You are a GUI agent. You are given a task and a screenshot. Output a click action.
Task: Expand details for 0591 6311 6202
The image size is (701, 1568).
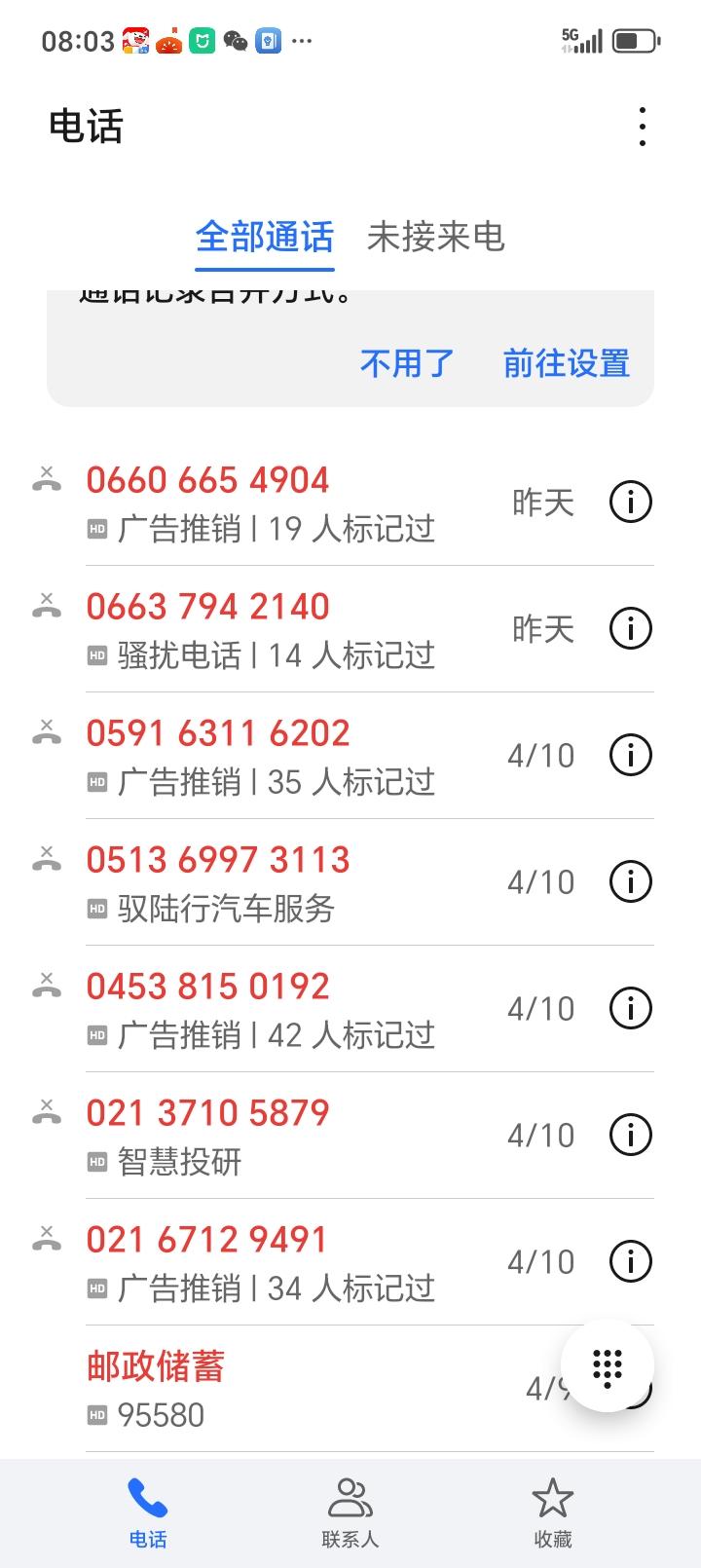point(630,755)
